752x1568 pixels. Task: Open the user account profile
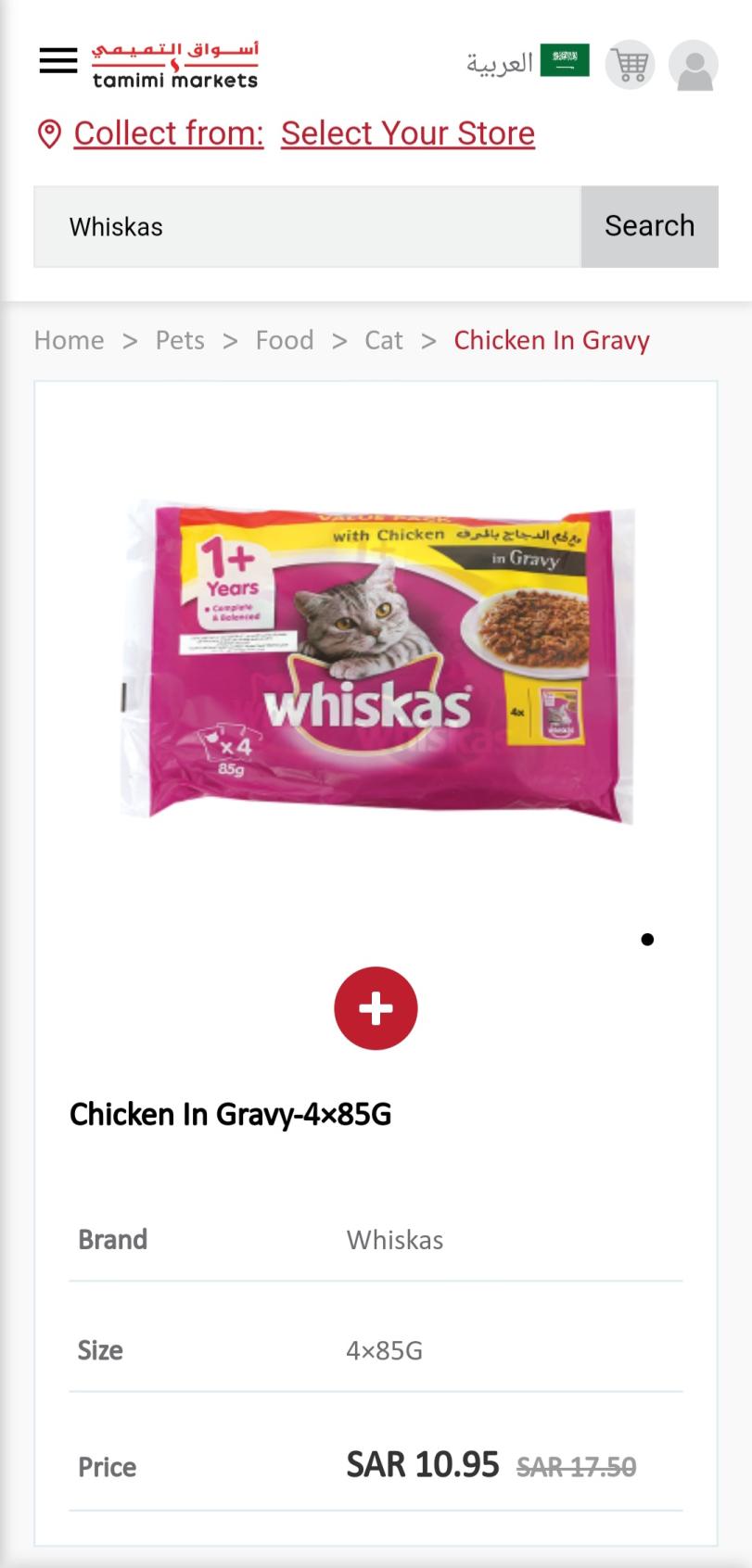pos(694,66)
